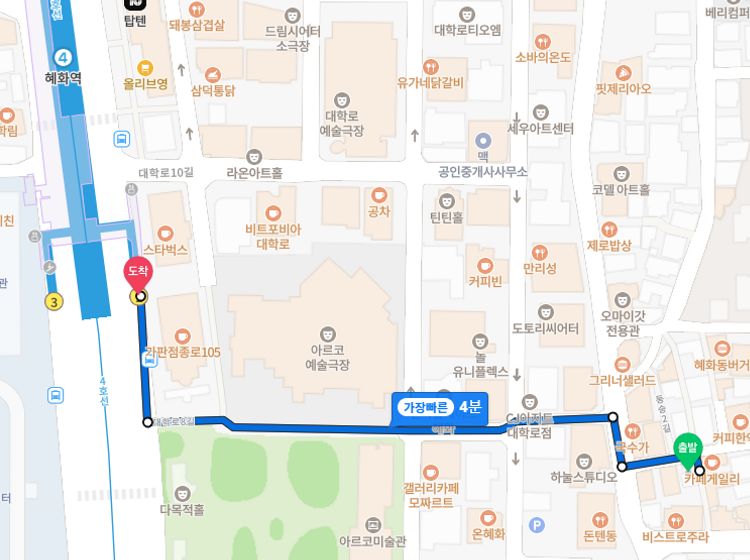This screenshot has width=750, height=560.
Task: Open the 삼덕통닭 restaurant marker
Action: tap(214, 74)
